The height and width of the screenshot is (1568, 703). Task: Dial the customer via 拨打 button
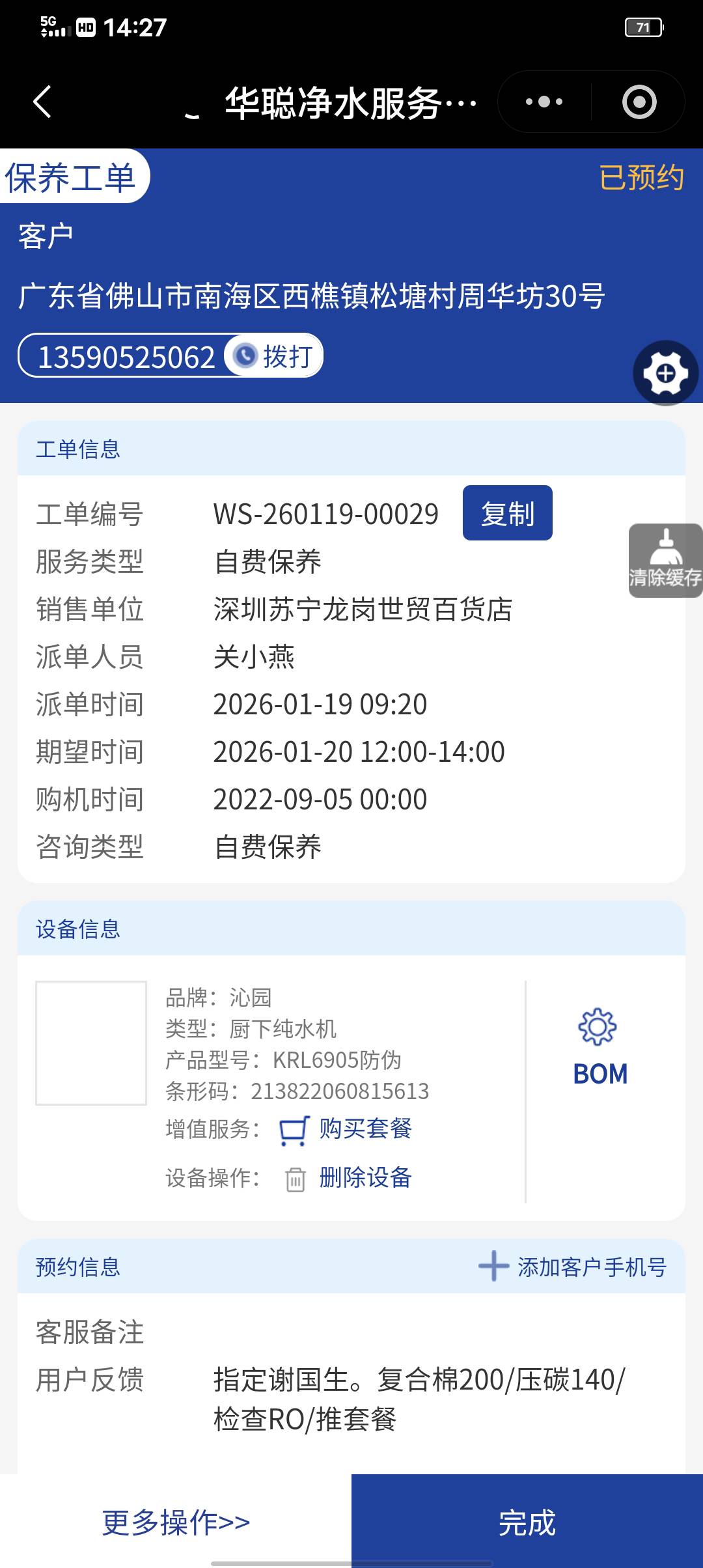click(274, 356)
